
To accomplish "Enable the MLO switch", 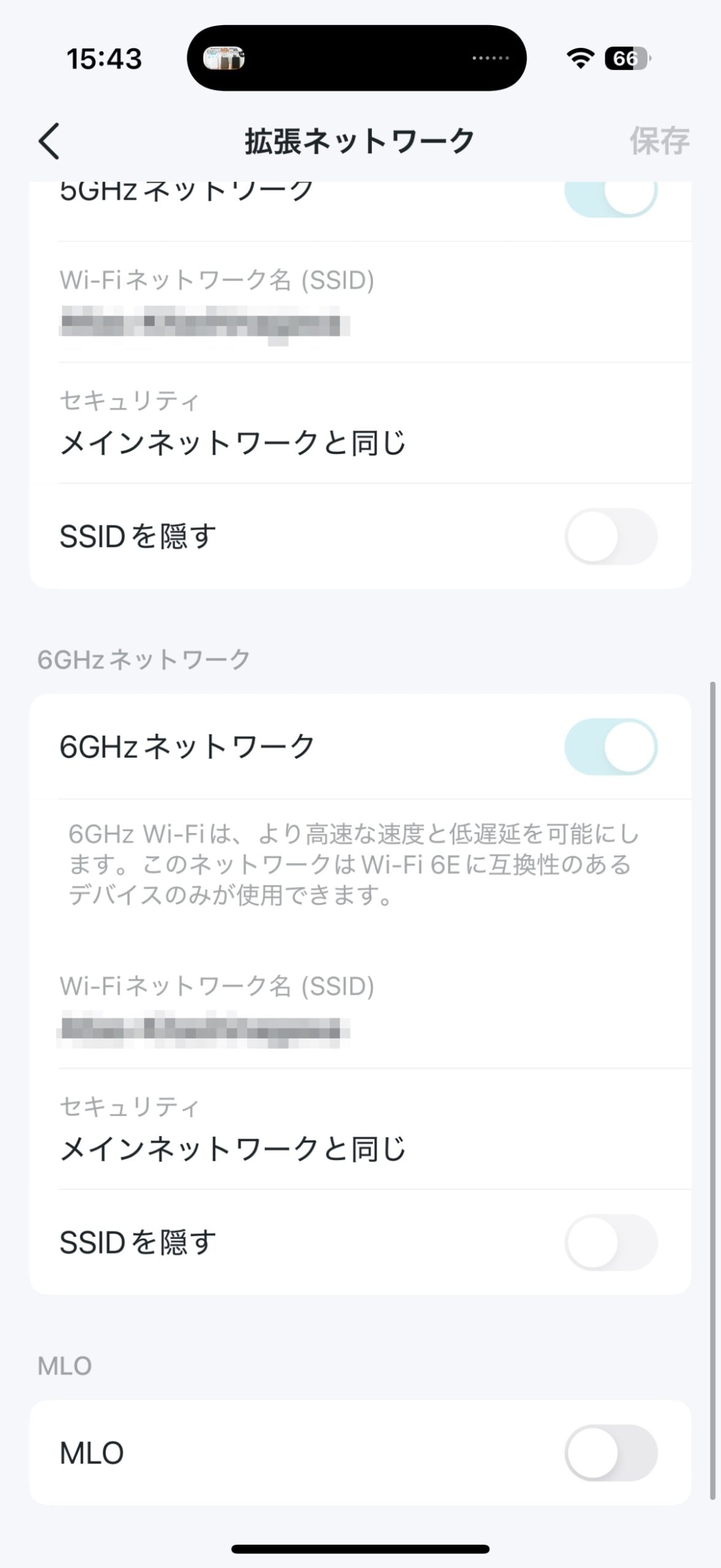I will coord(611,1453).
